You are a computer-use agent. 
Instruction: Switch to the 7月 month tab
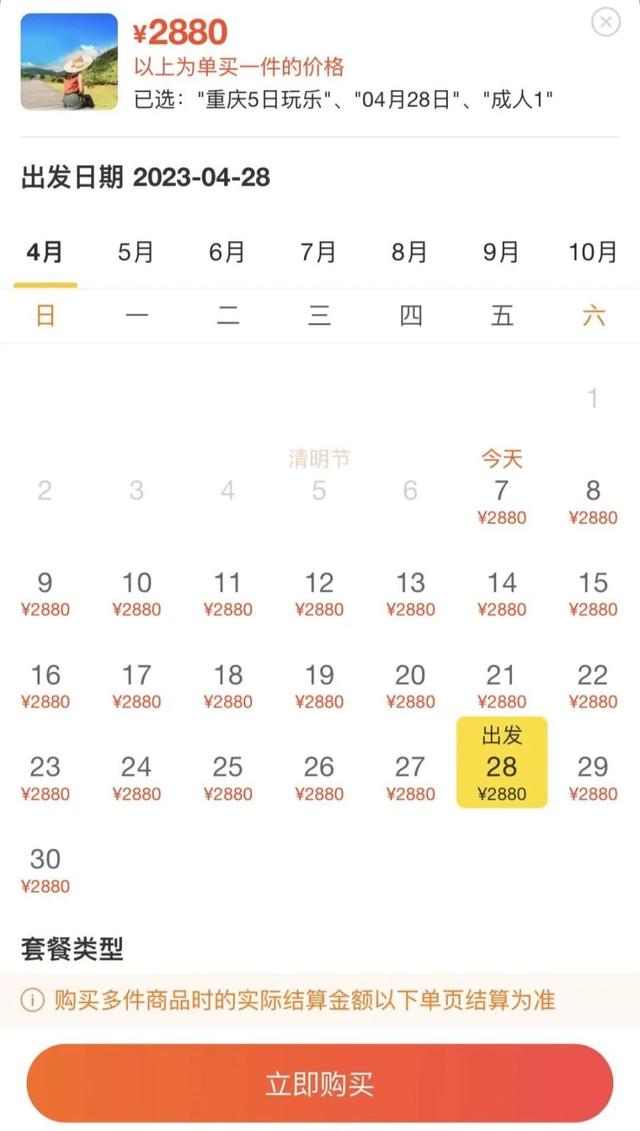point(318,252)
